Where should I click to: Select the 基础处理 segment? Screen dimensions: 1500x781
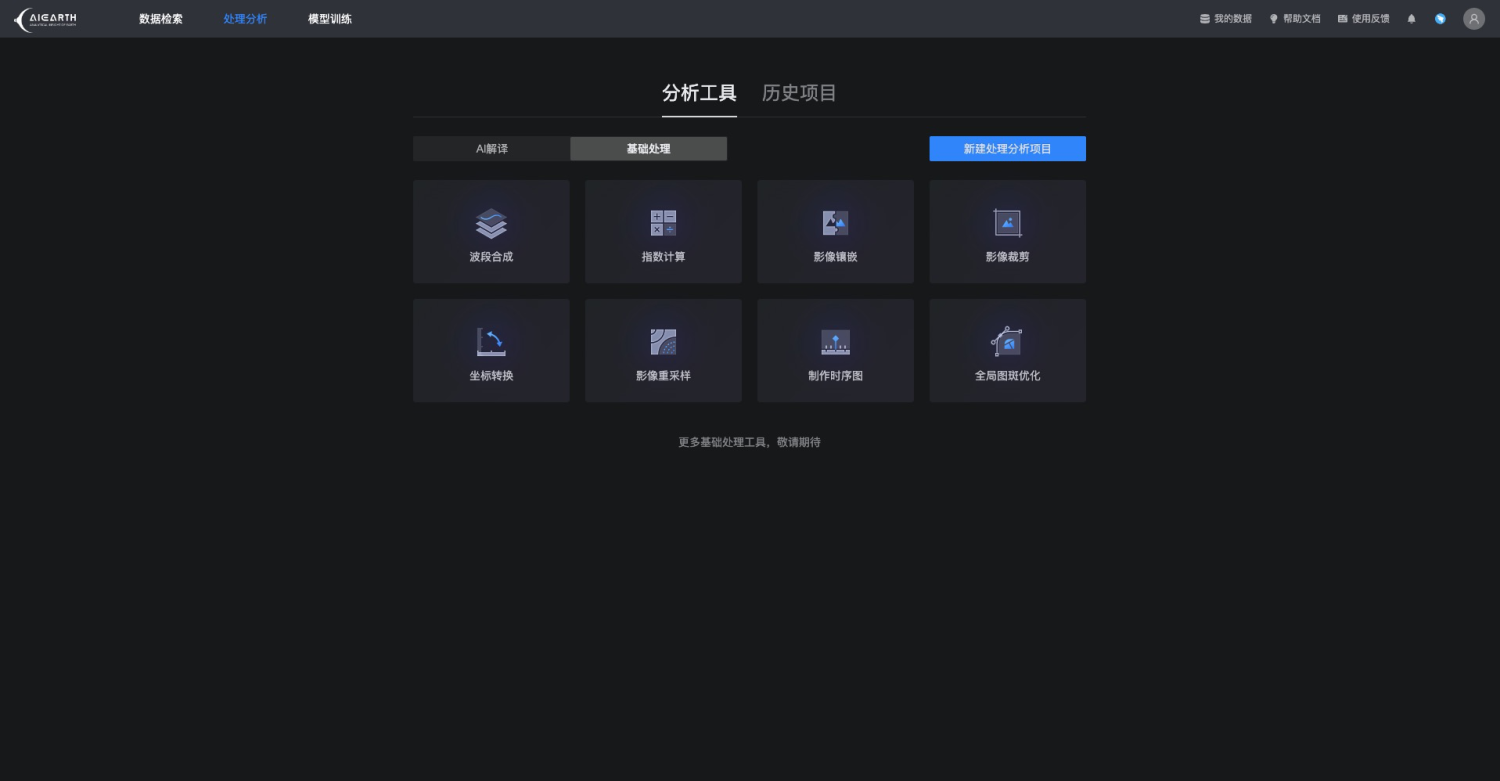(648, 149)
